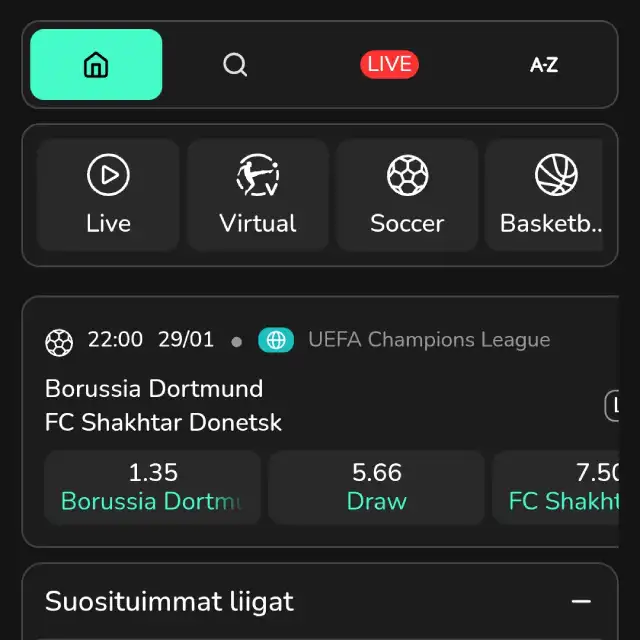This screenshot has height=640, width=640.
Task: Go to the home tab
Action: tap(96, 65)
